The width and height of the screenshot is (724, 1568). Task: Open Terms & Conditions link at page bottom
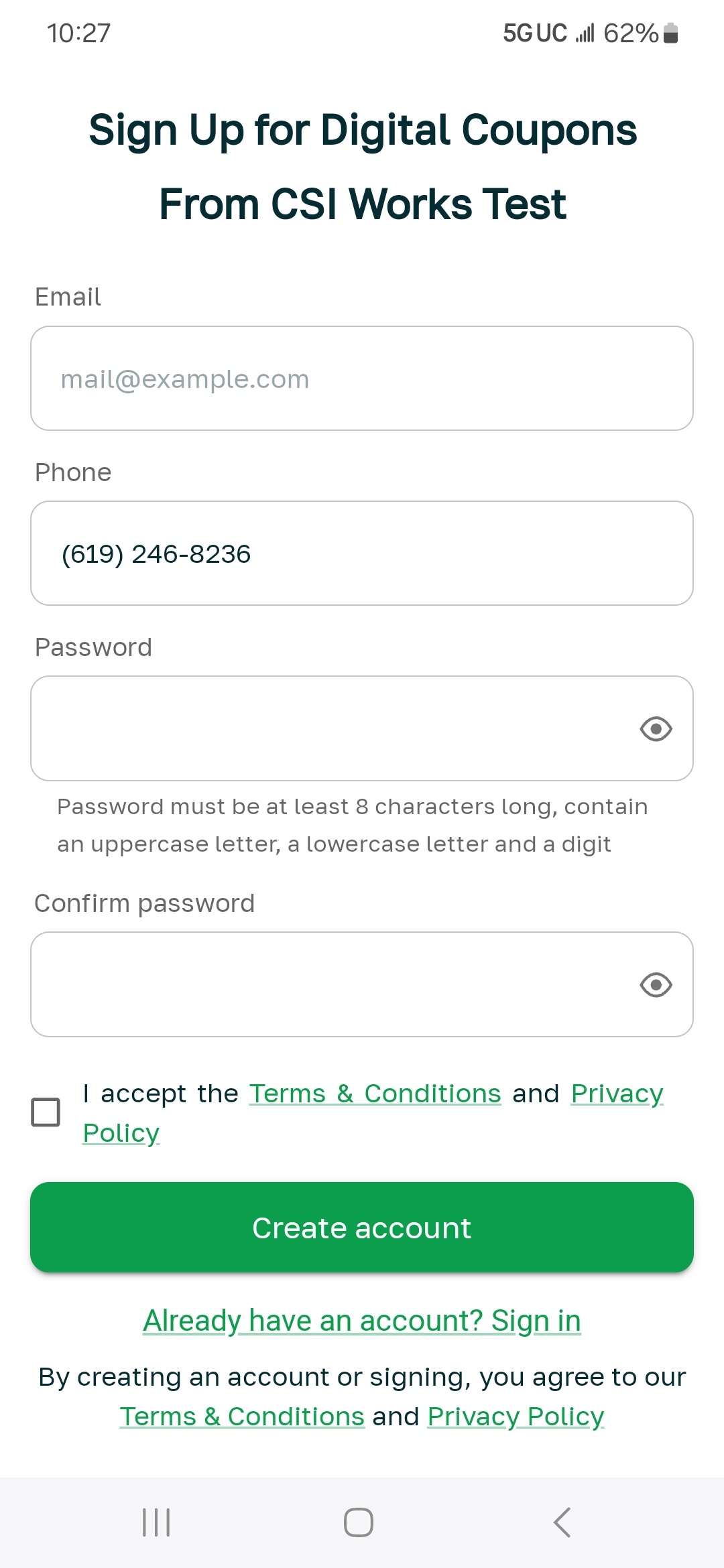coord(242,1417)
